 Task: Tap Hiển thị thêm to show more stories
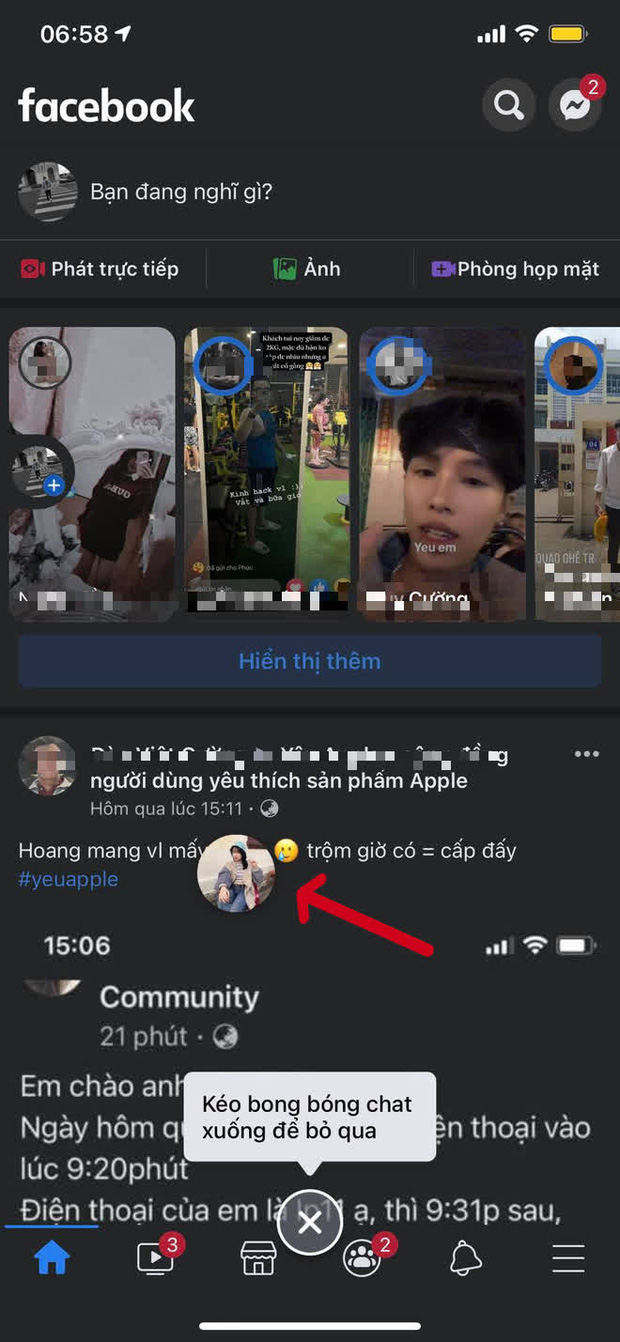tap(309, 661)
